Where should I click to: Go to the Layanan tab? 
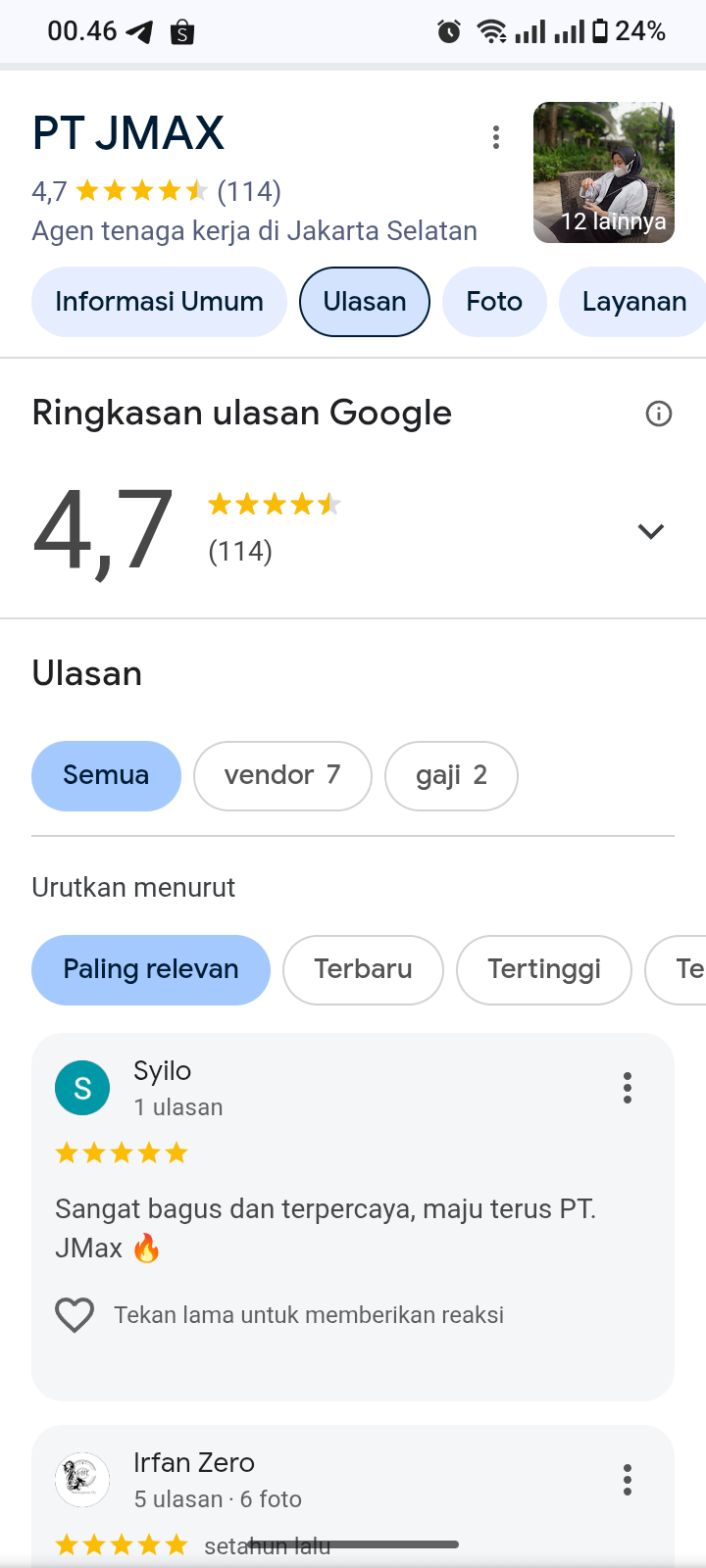[x=633, y=302]
